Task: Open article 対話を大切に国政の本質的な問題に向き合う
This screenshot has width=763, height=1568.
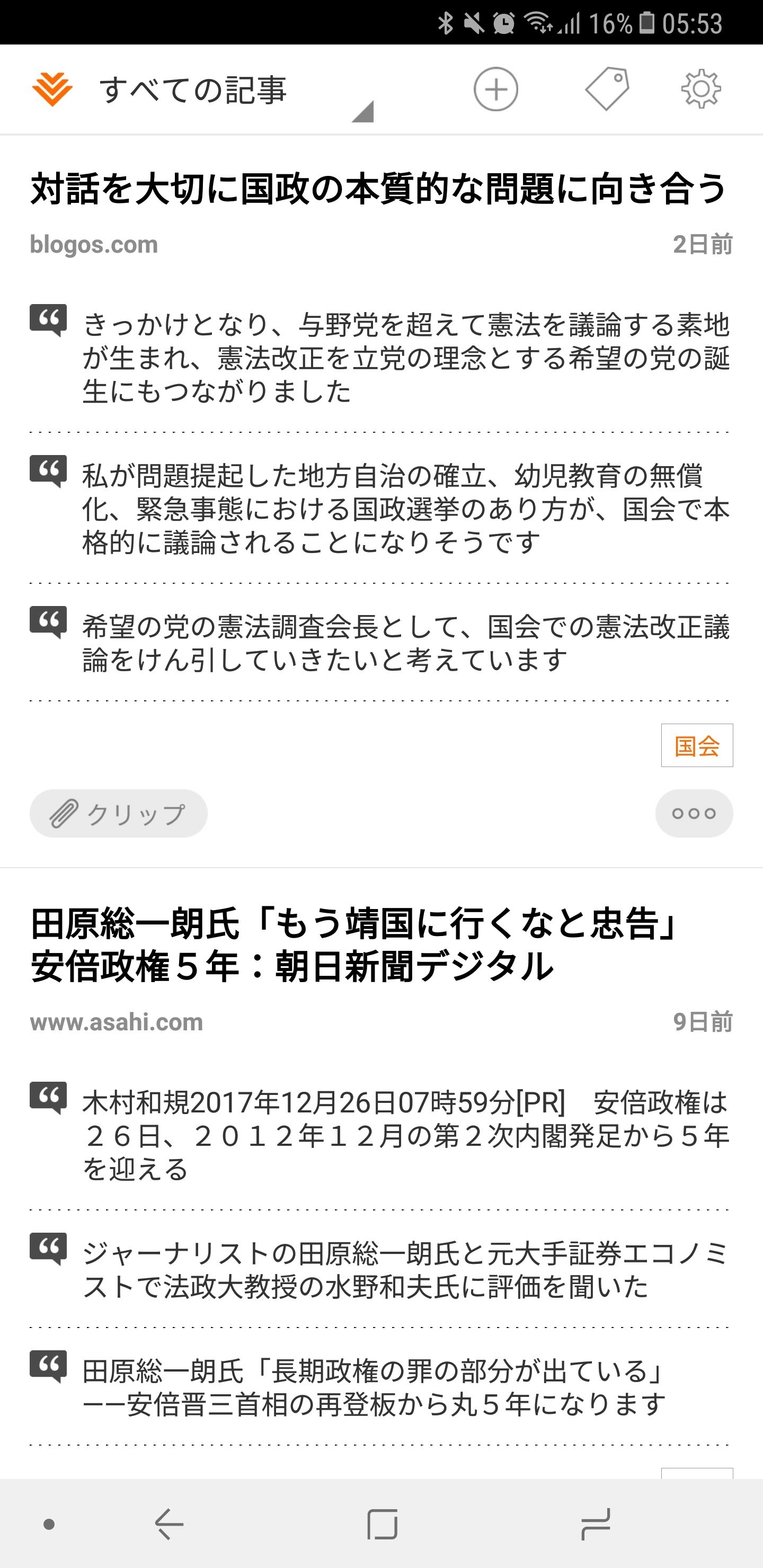Action: click(x=379, y=188)
